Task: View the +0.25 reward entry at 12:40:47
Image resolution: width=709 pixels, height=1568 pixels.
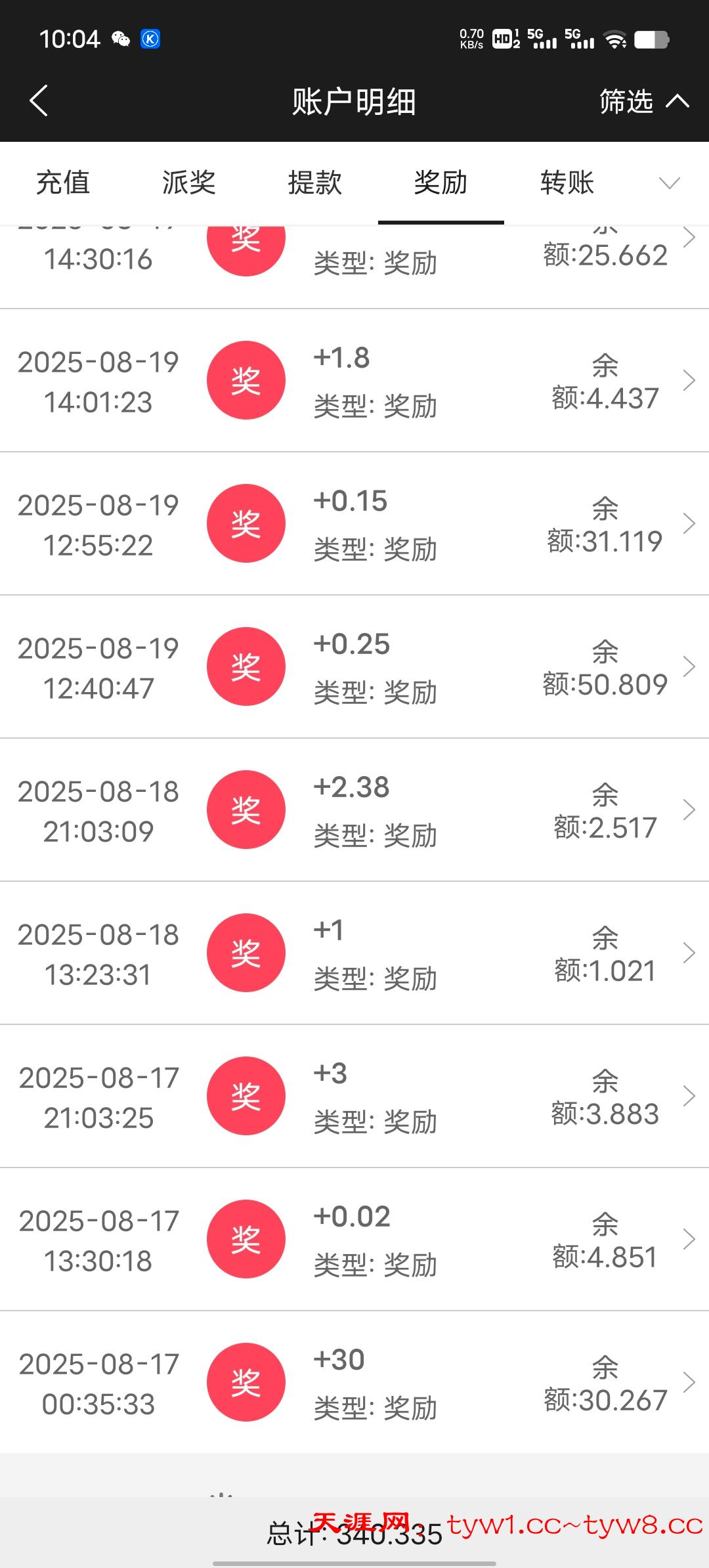Action: click(354, 667)
